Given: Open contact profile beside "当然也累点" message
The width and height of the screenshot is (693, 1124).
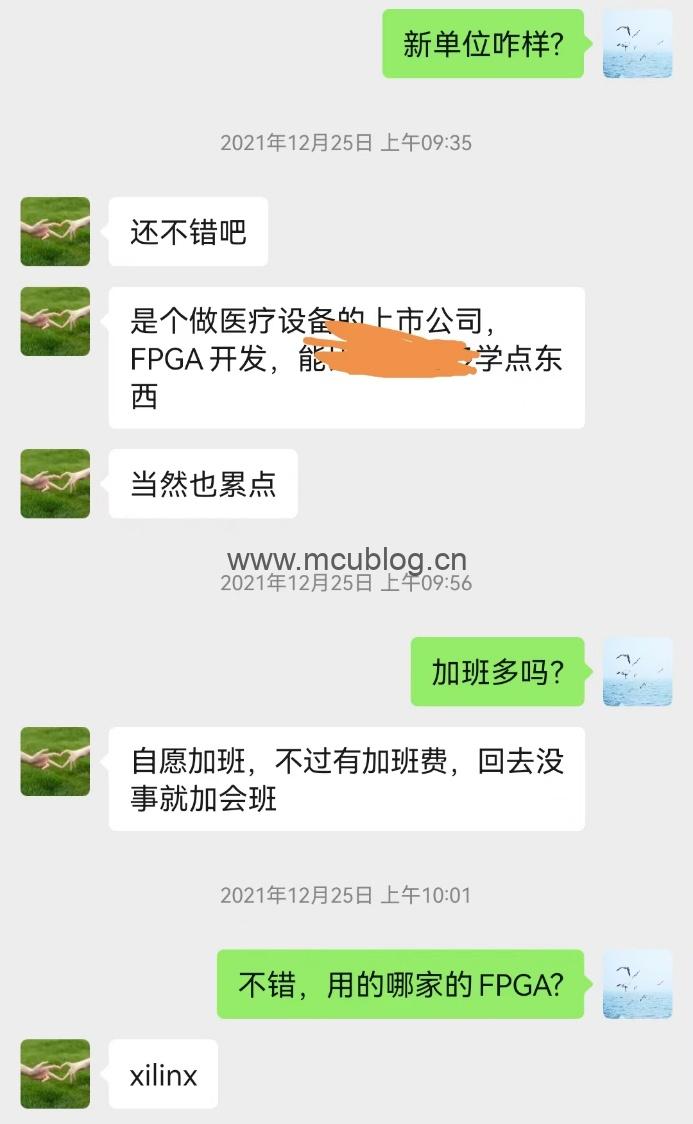Looking at the screenshot, I should [55, 483].
